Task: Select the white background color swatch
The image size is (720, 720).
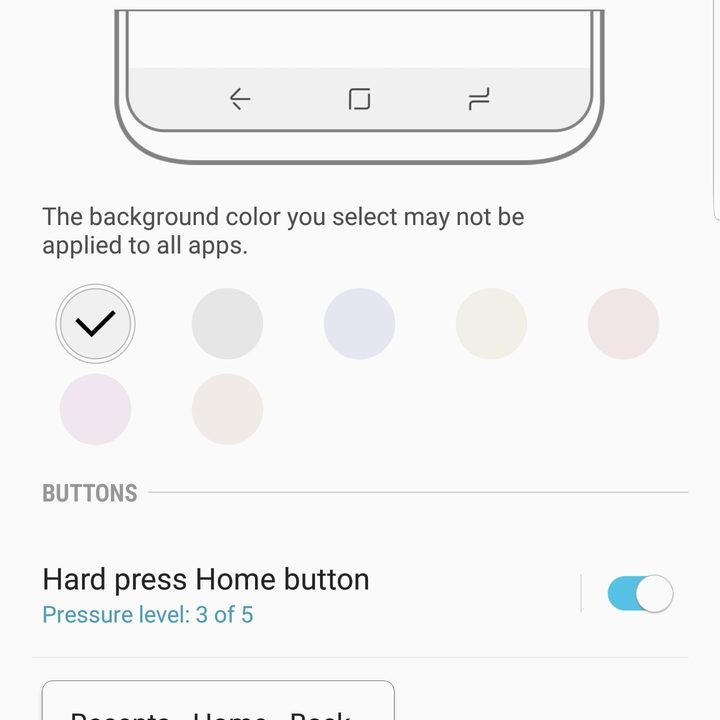Action: tap(95, 323)
